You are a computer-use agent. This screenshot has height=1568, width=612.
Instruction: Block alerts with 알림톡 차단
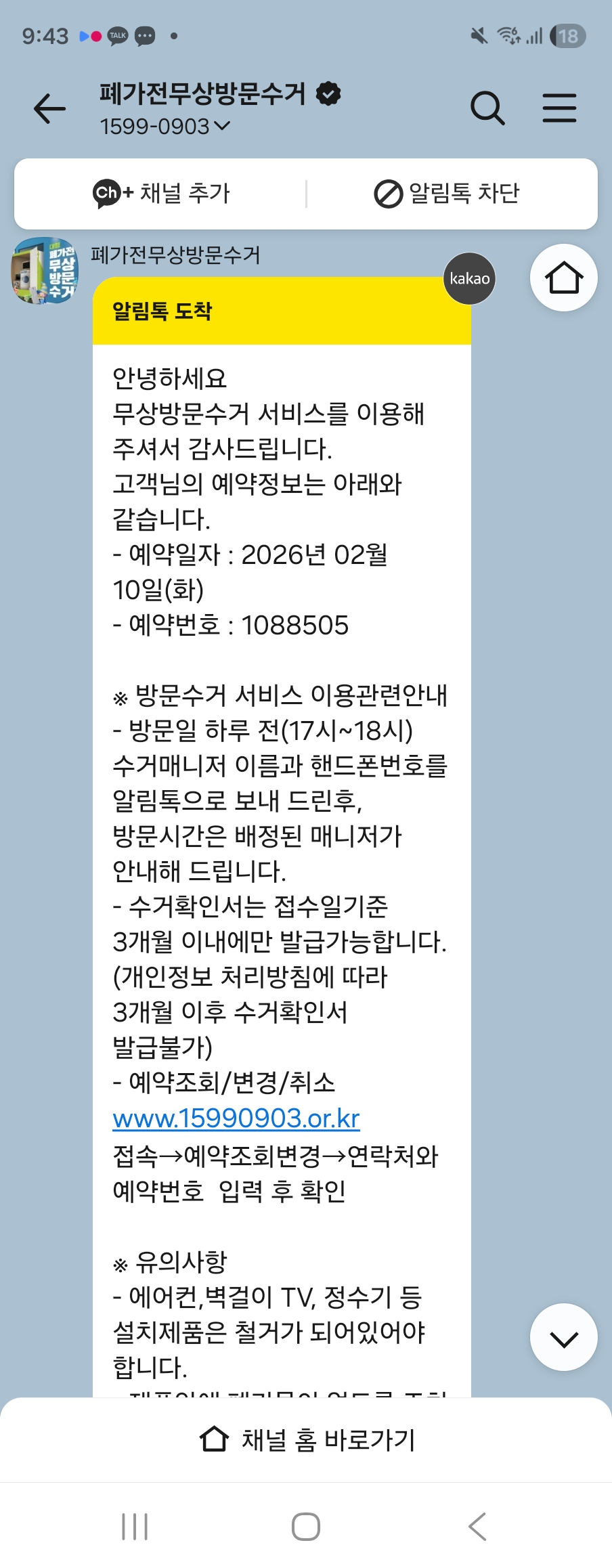(x=447, y=194)
